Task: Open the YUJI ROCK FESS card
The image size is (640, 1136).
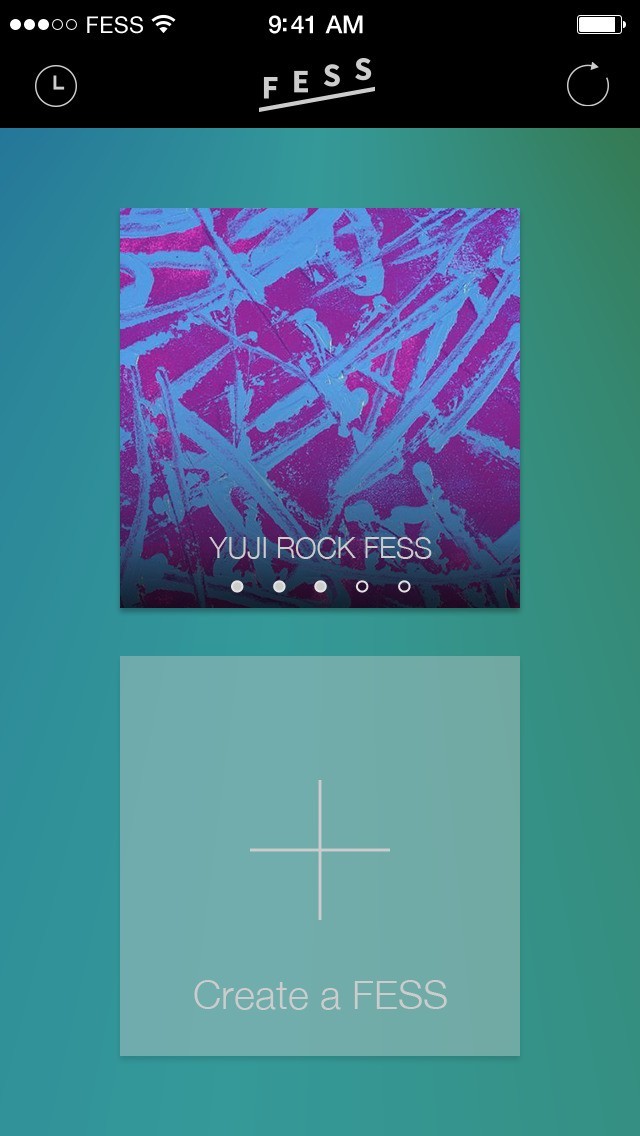Action: [320, 408]
